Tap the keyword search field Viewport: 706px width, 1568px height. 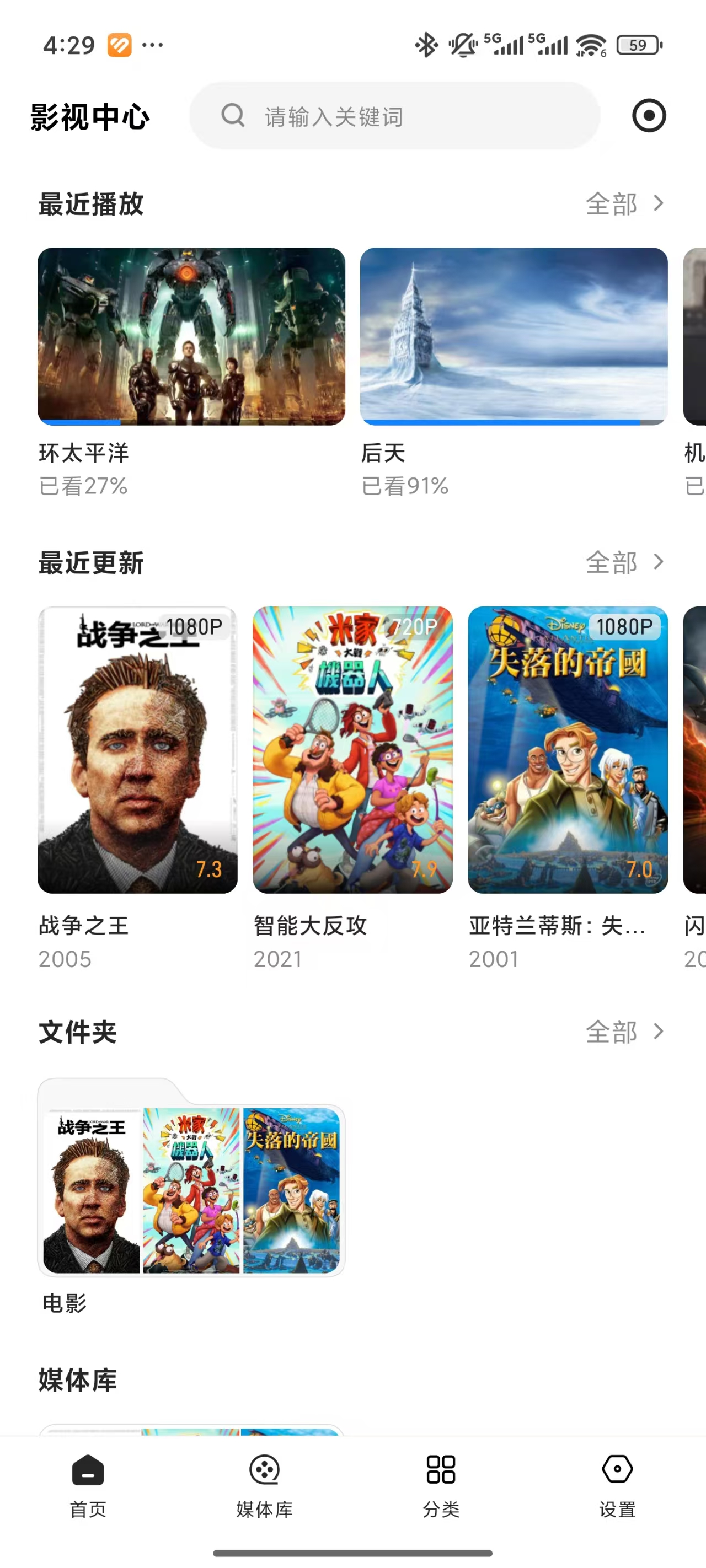click(395, 116)
